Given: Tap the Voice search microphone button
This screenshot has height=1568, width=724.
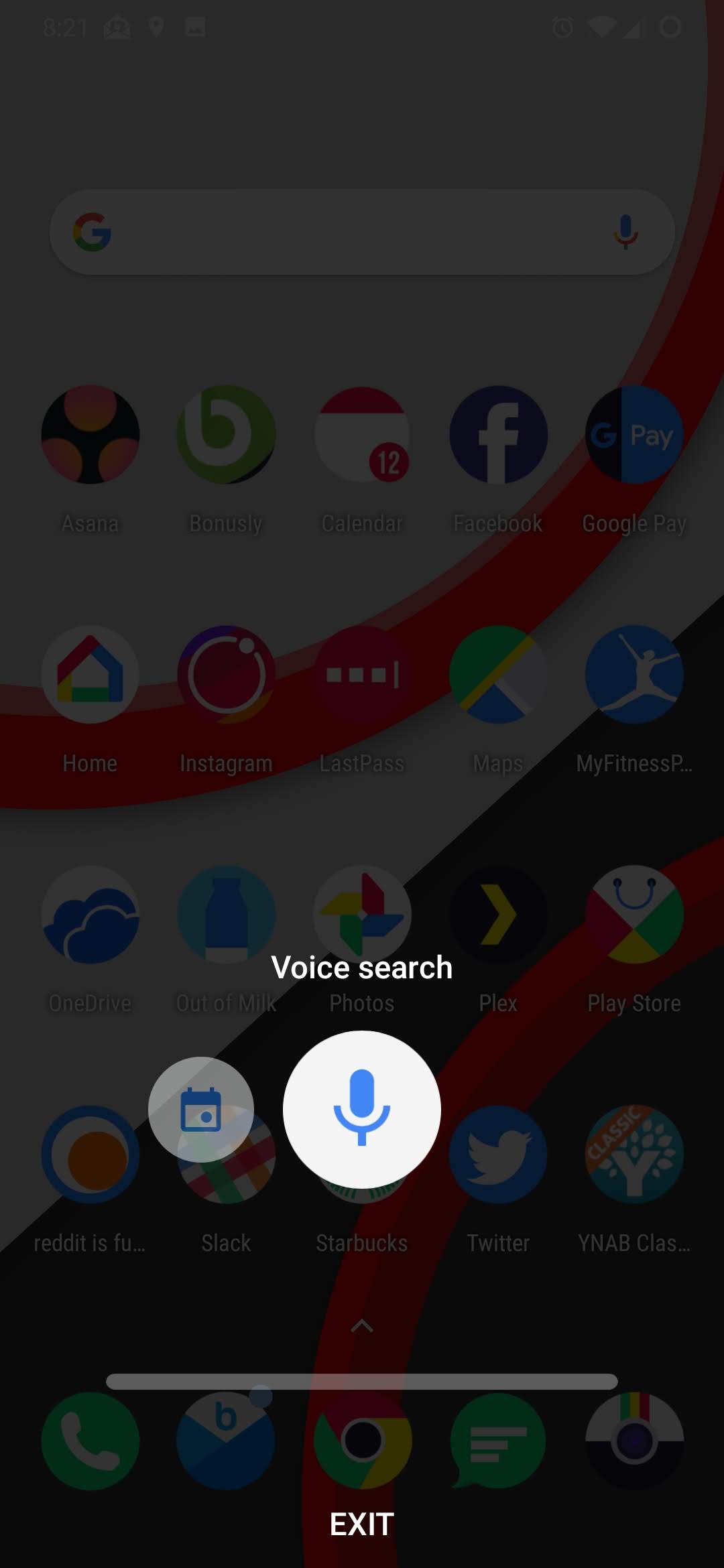Looking at the screenshot, I should (x=362, y=1109).
